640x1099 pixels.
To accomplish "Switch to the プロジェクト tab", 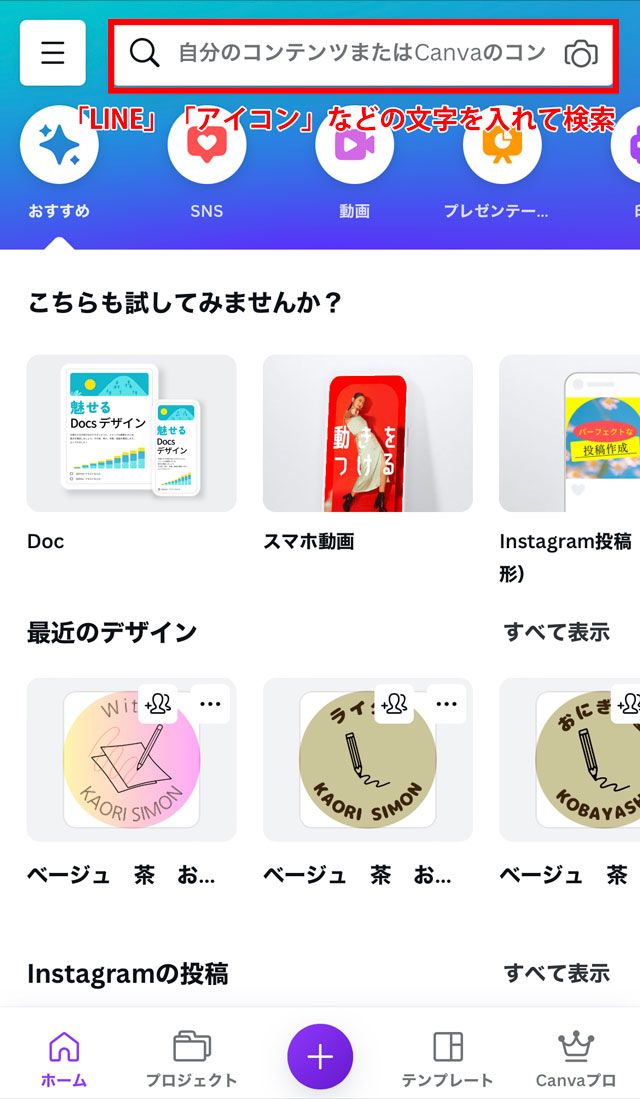I will [x=191, y=1058].
